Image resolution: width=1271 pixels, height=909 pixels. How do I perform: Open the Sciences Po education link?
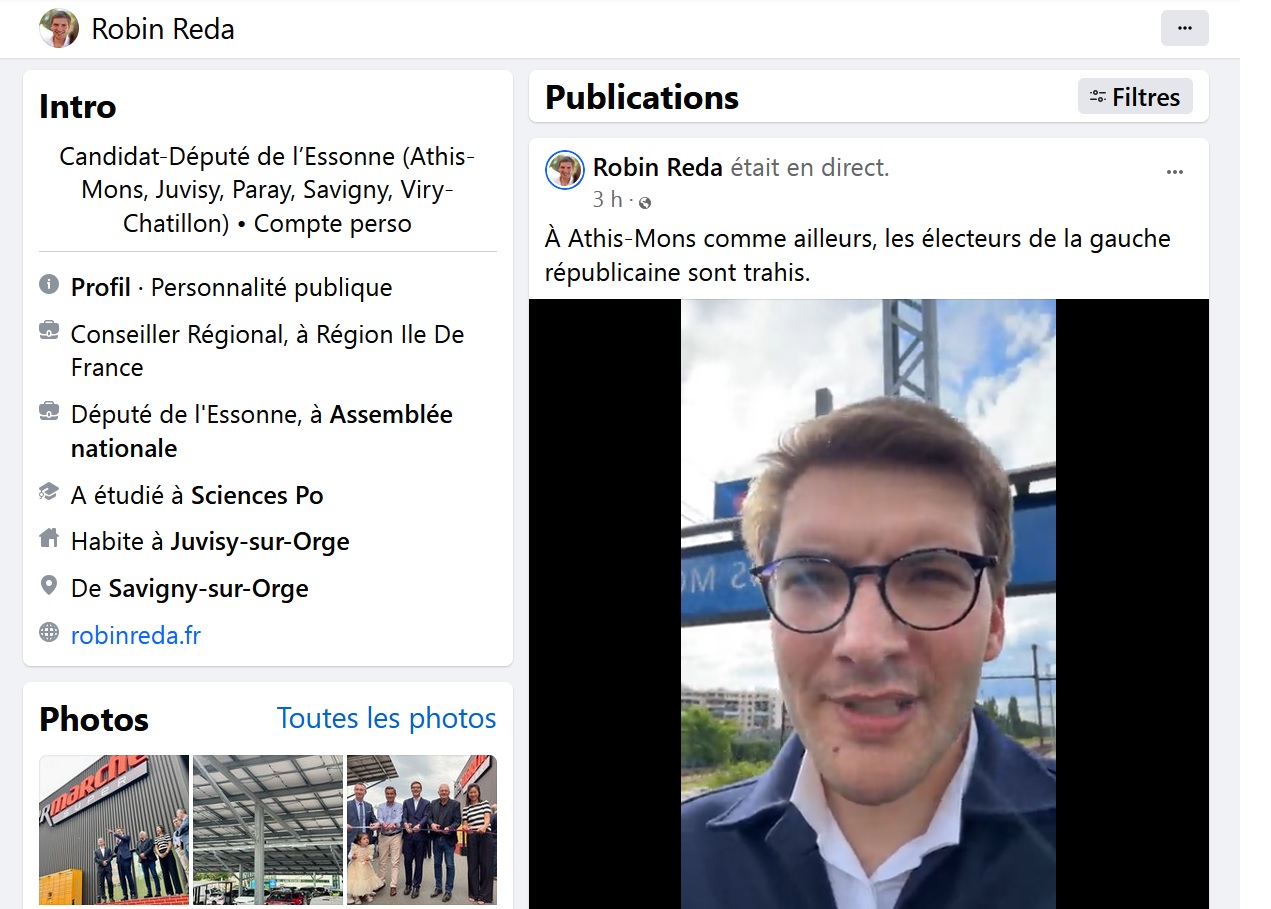257,496
